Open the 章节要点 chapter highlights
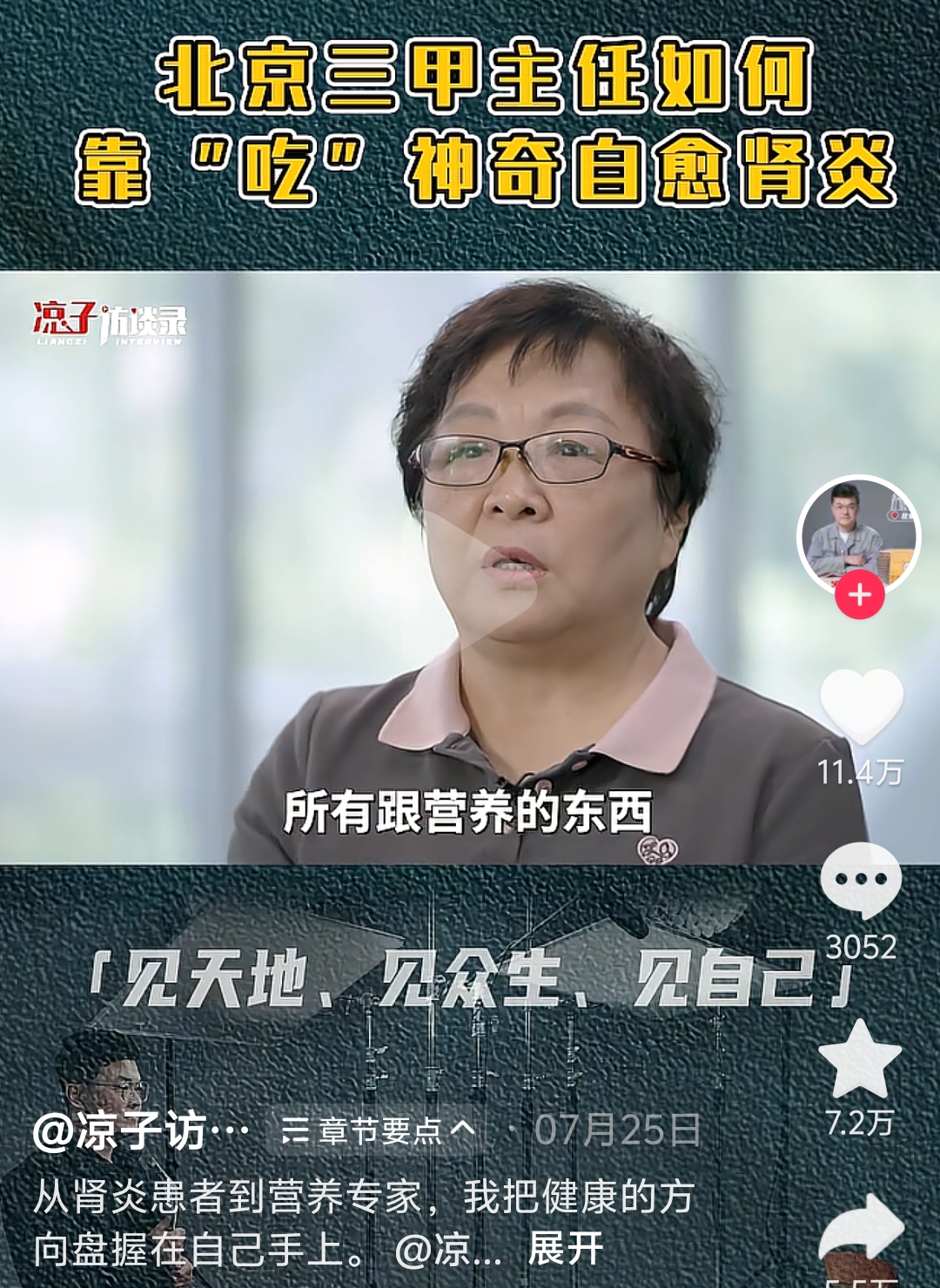This screenshot has width=940, height=1288. point(377,1130)
